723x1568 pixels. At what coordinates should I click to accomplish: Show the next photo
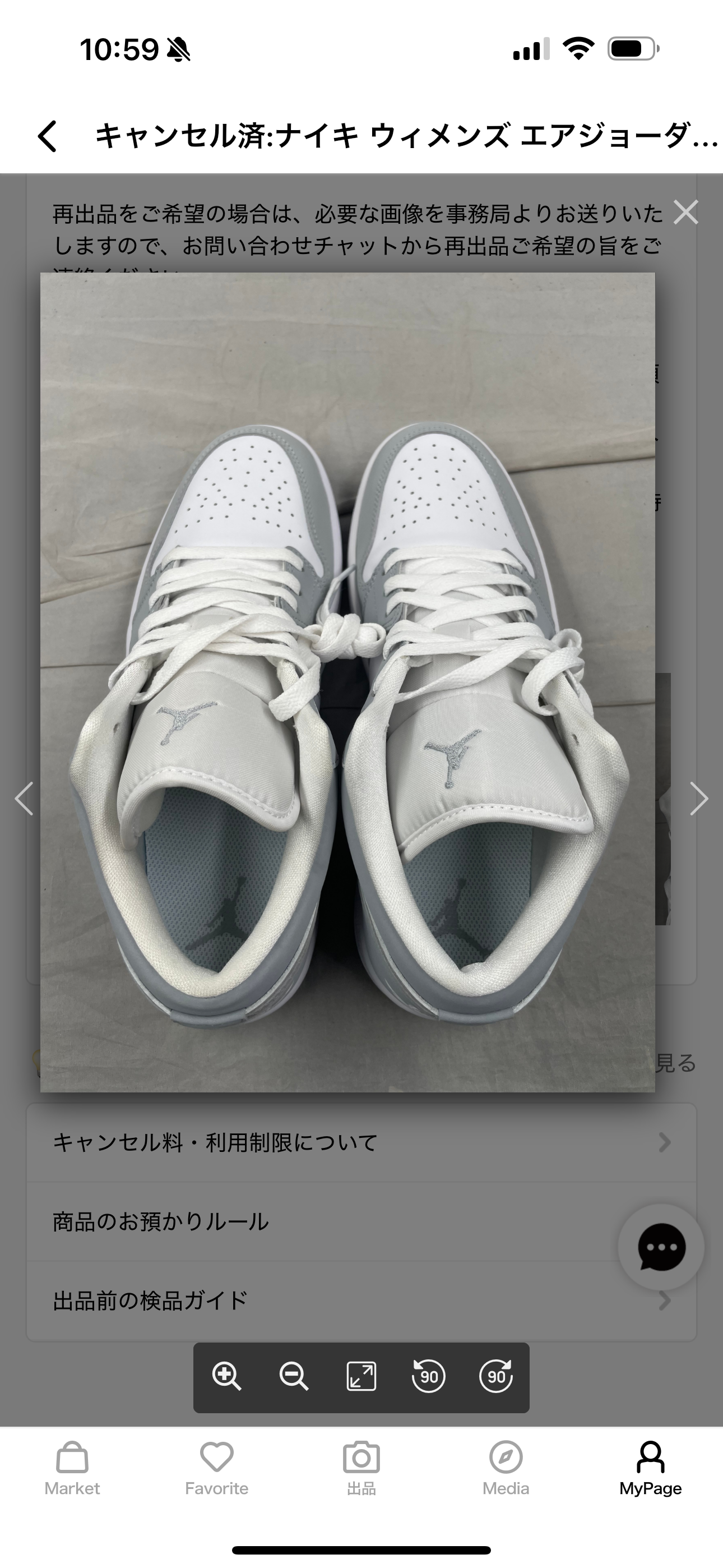tap(699, 799)
